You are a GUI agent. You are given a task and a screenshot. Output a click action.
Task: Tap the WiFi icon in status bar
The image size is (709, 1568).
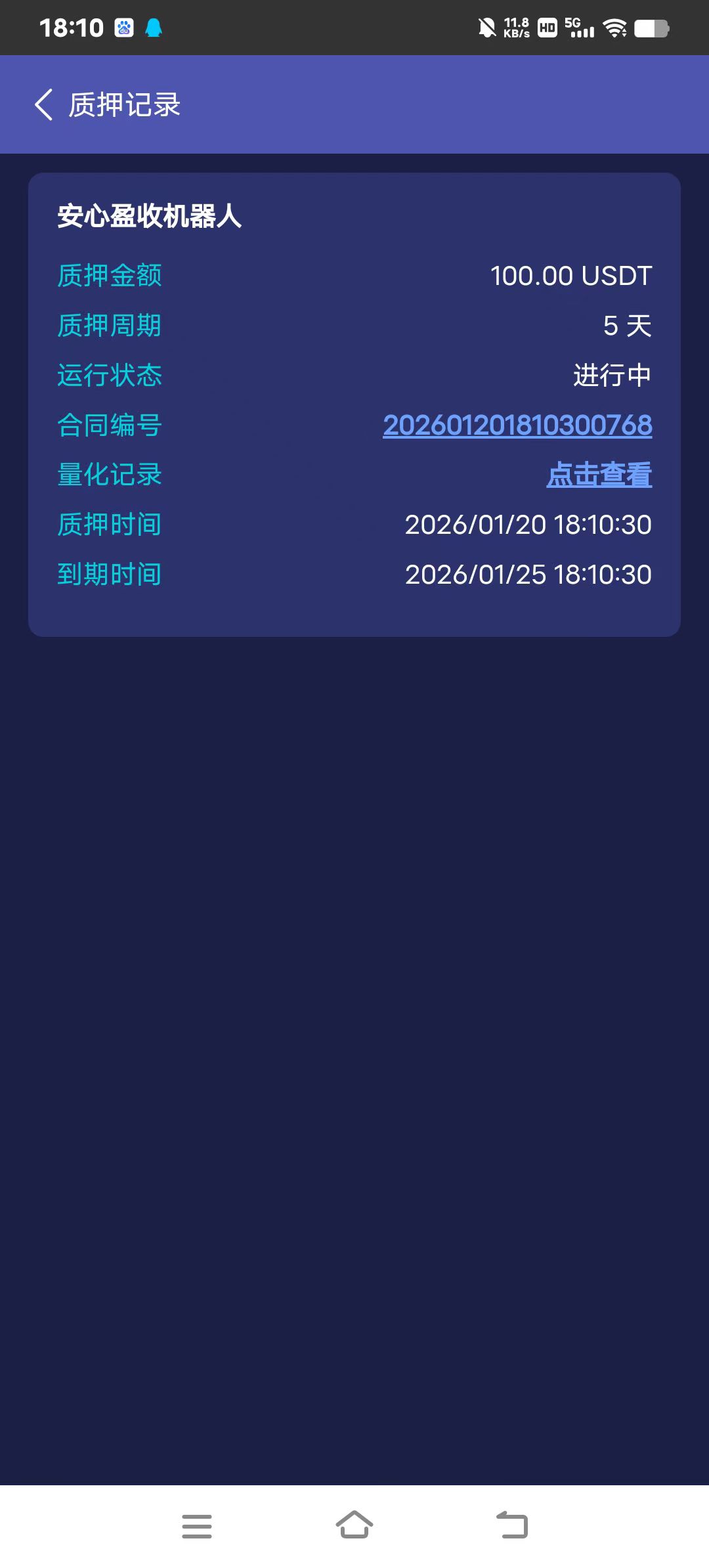pyautogui.click(x=616, y=27)
